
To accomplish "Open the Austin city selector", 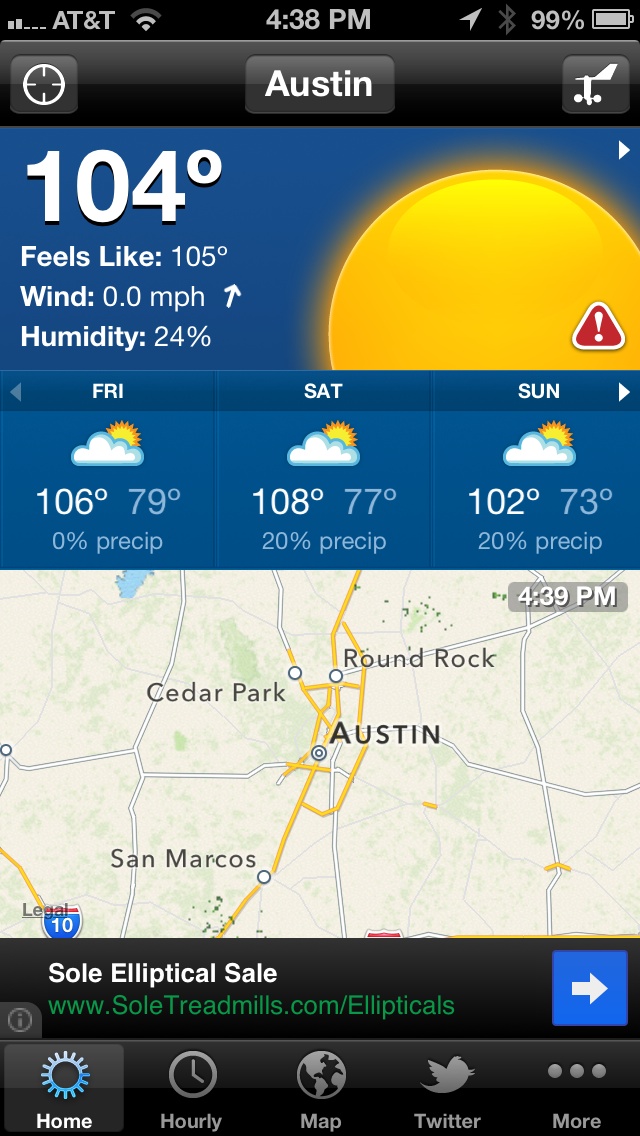I will 319,85.
